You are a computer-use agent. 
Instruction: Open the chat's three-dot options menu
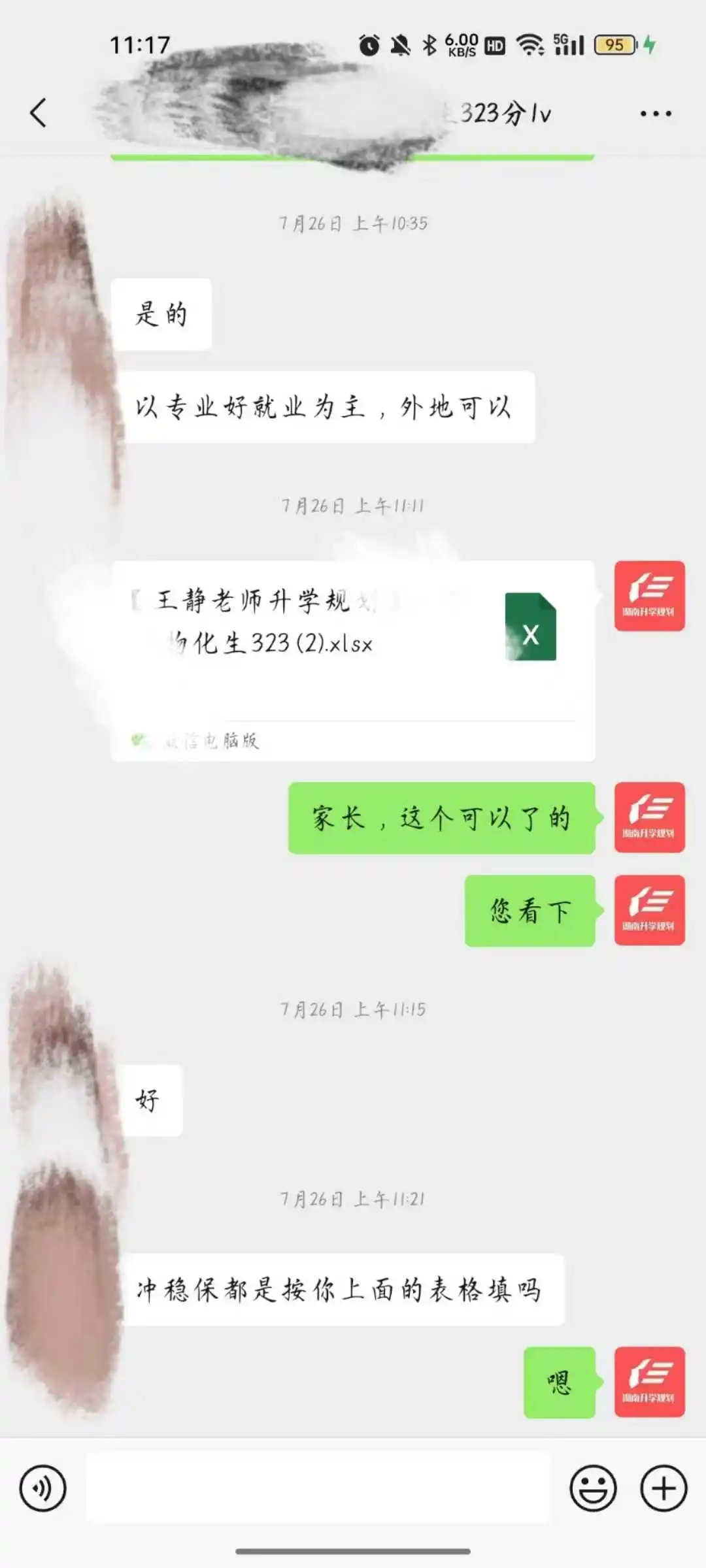point(655,114)
